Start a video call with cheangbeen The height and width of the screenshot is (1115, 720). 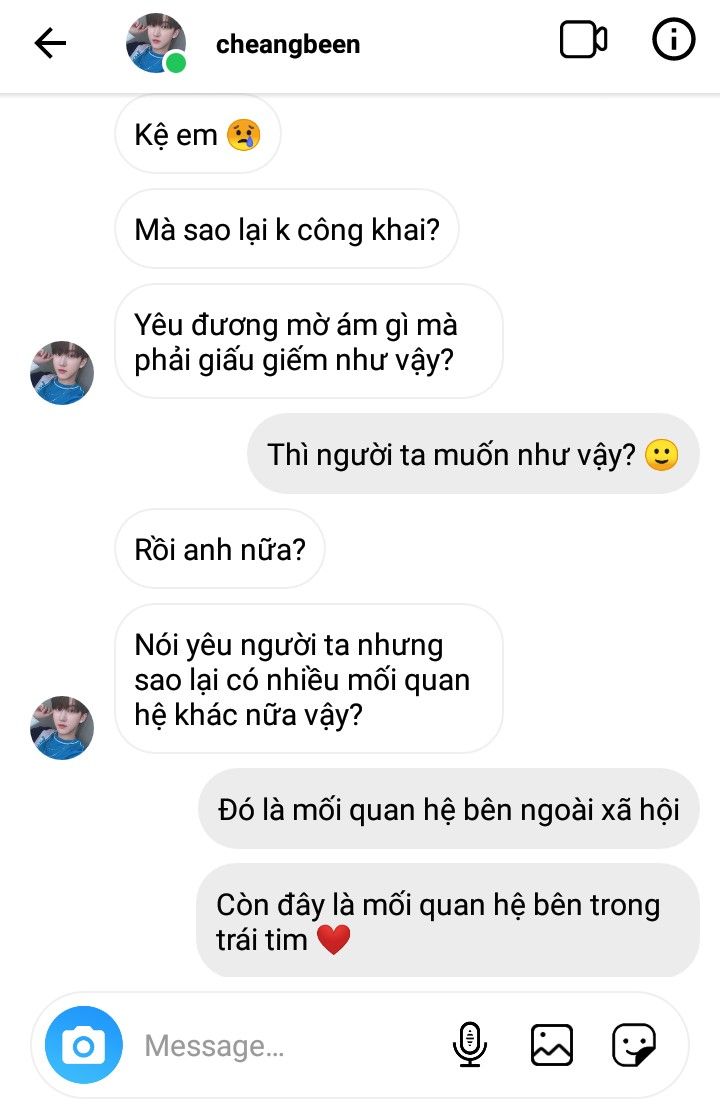(x=583, y=41)
